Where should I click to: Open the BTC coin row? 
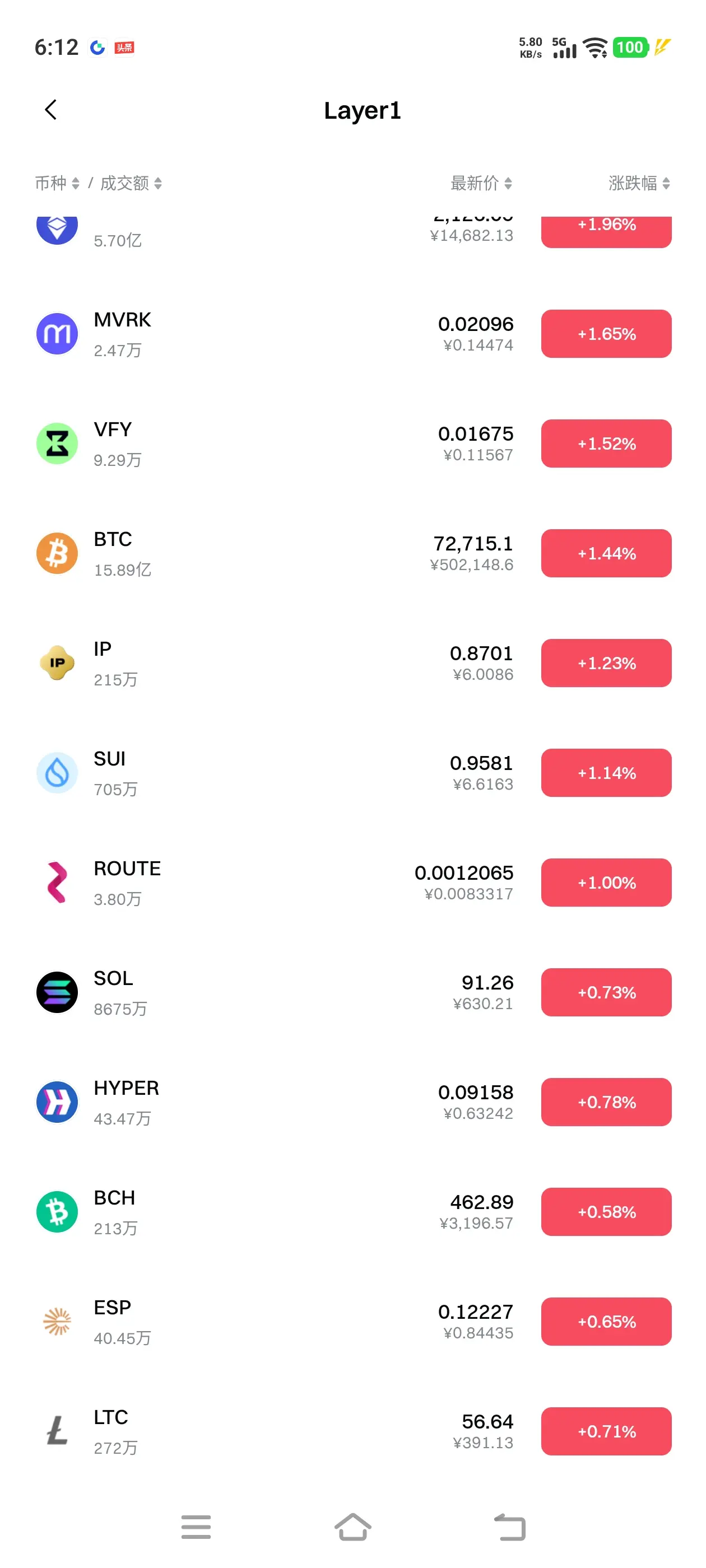pos(354,553)
